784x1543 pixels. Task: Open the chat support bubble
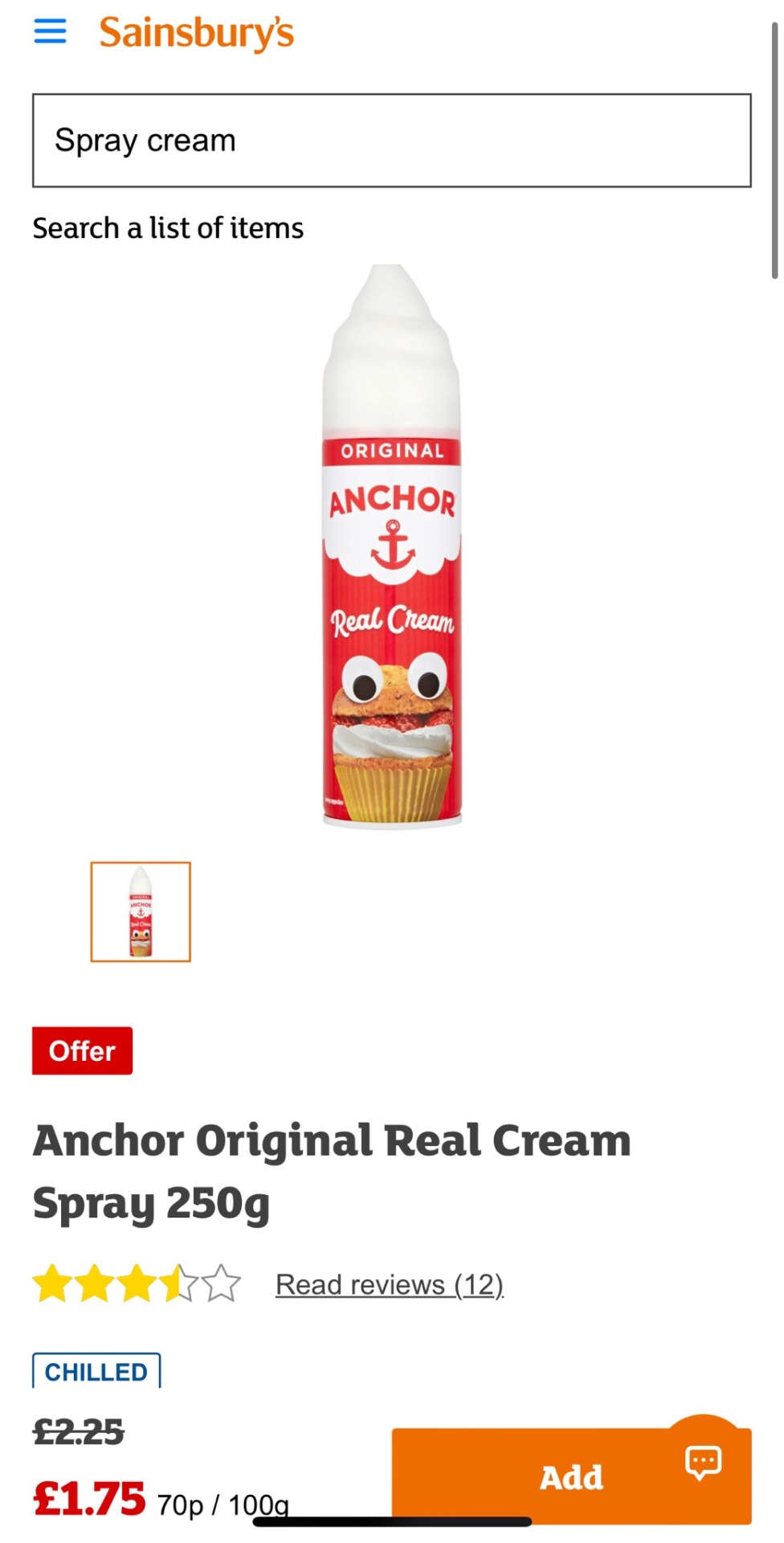(704, 1459)
